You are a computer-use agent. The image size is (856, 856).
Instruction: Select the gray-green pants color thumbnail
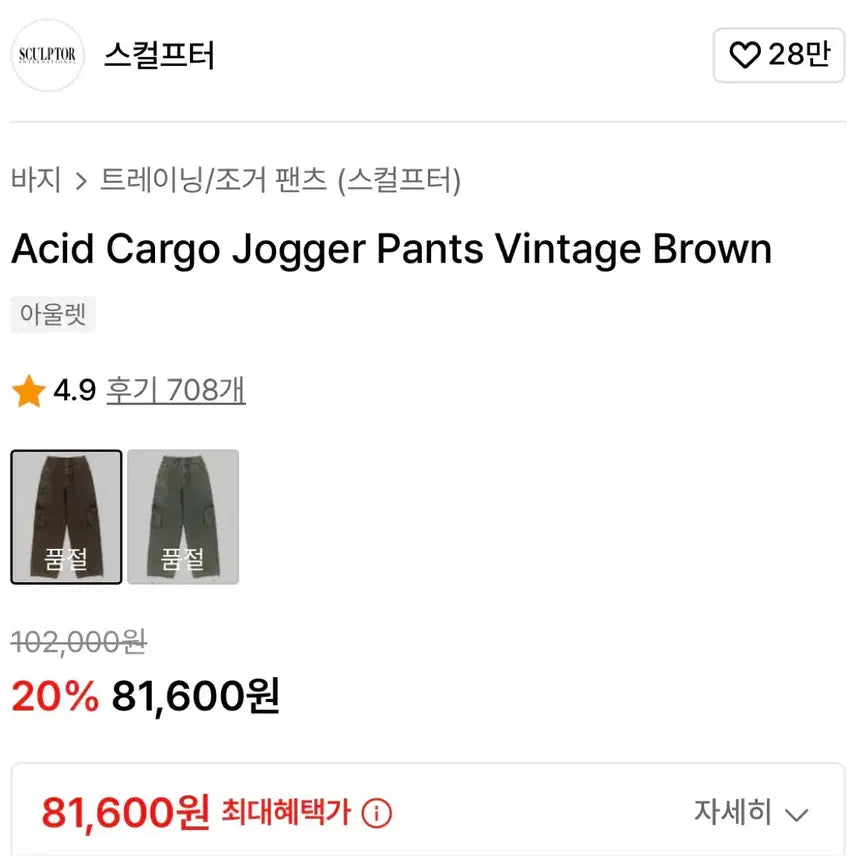183,516
